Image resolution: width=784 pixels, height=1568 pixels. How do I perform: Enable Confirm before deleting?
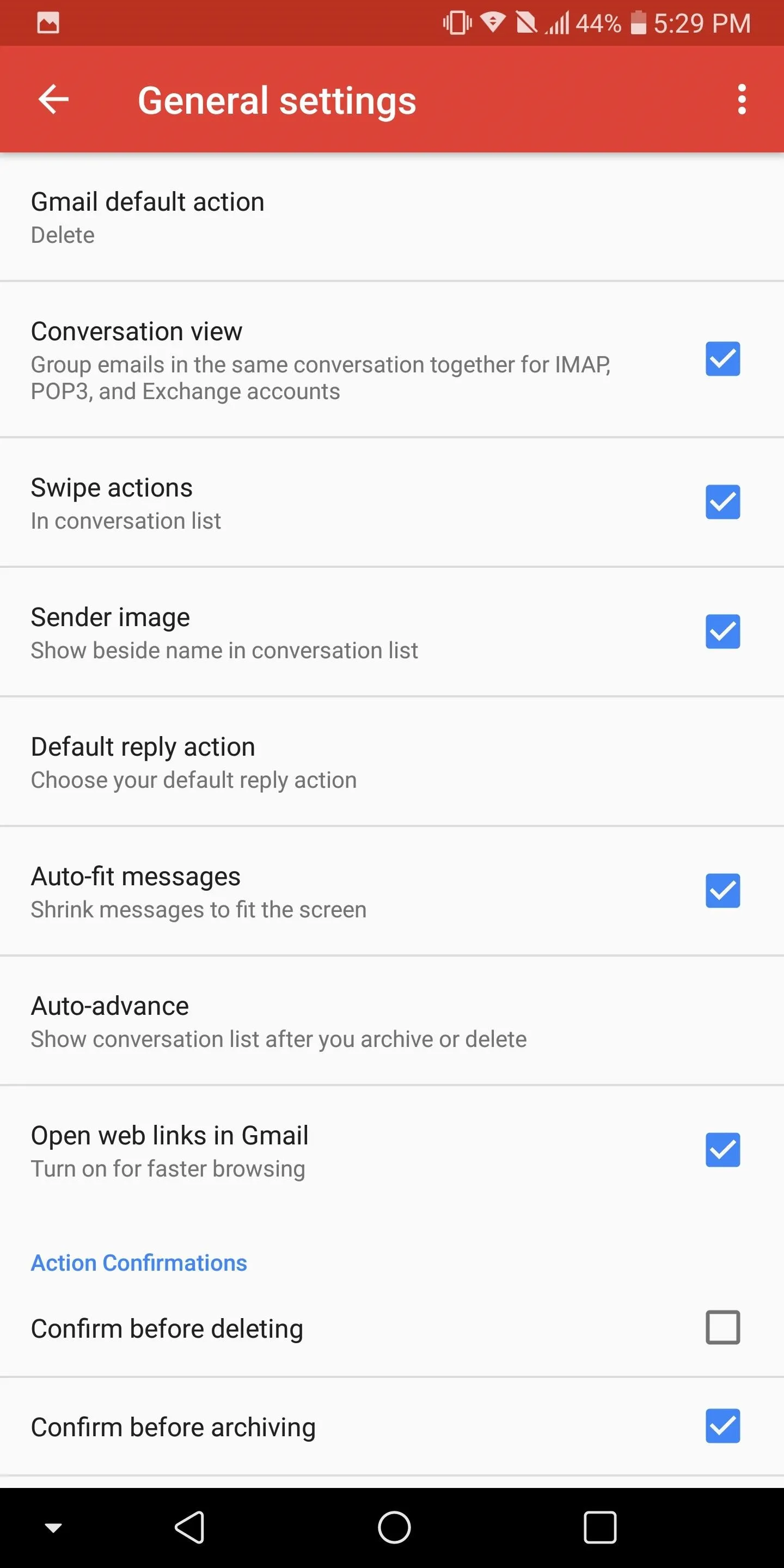coord(722,1327)
